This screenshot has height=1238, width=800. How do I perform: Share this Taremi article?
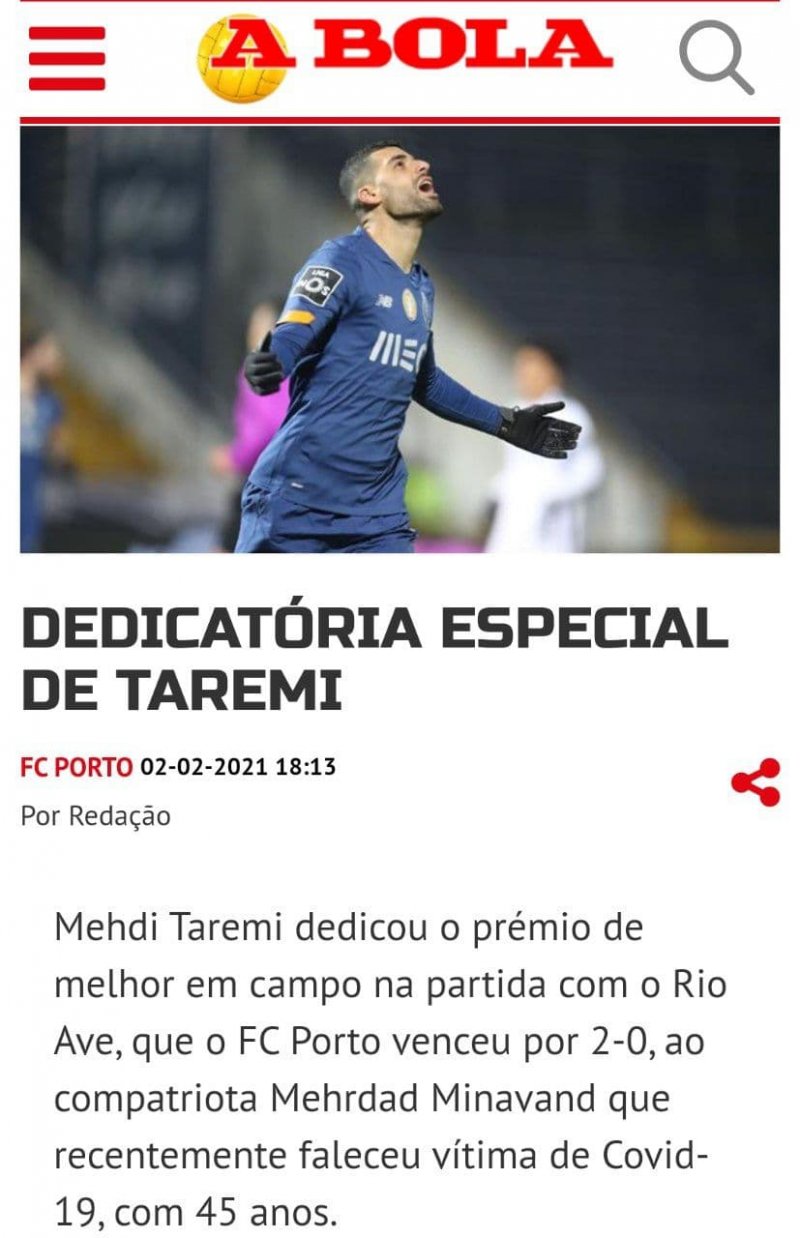pyautogui.click(x=755, y=782)
